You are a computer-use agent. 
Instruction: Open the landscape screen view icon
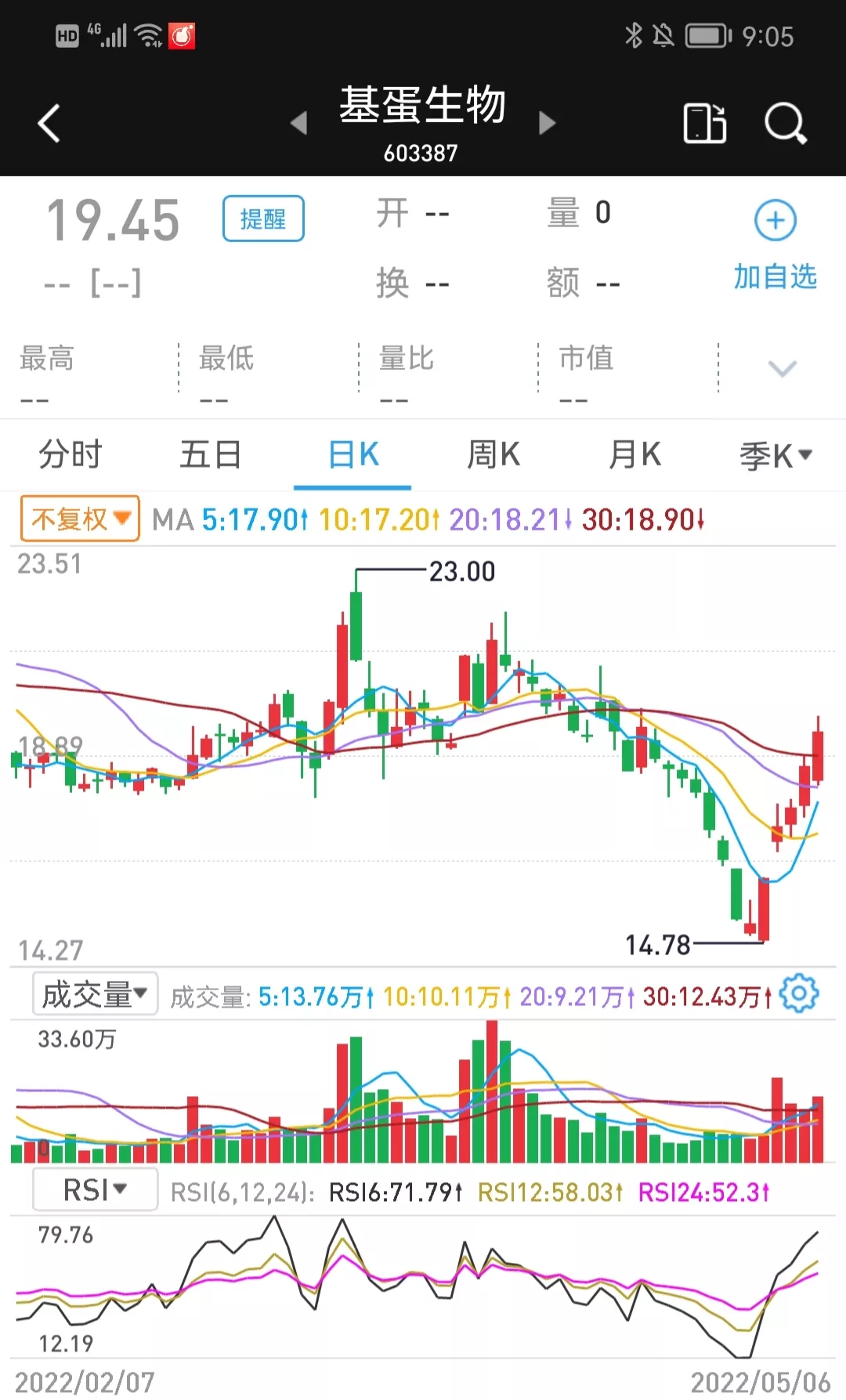pyautogui.click(x=704, y=124)
